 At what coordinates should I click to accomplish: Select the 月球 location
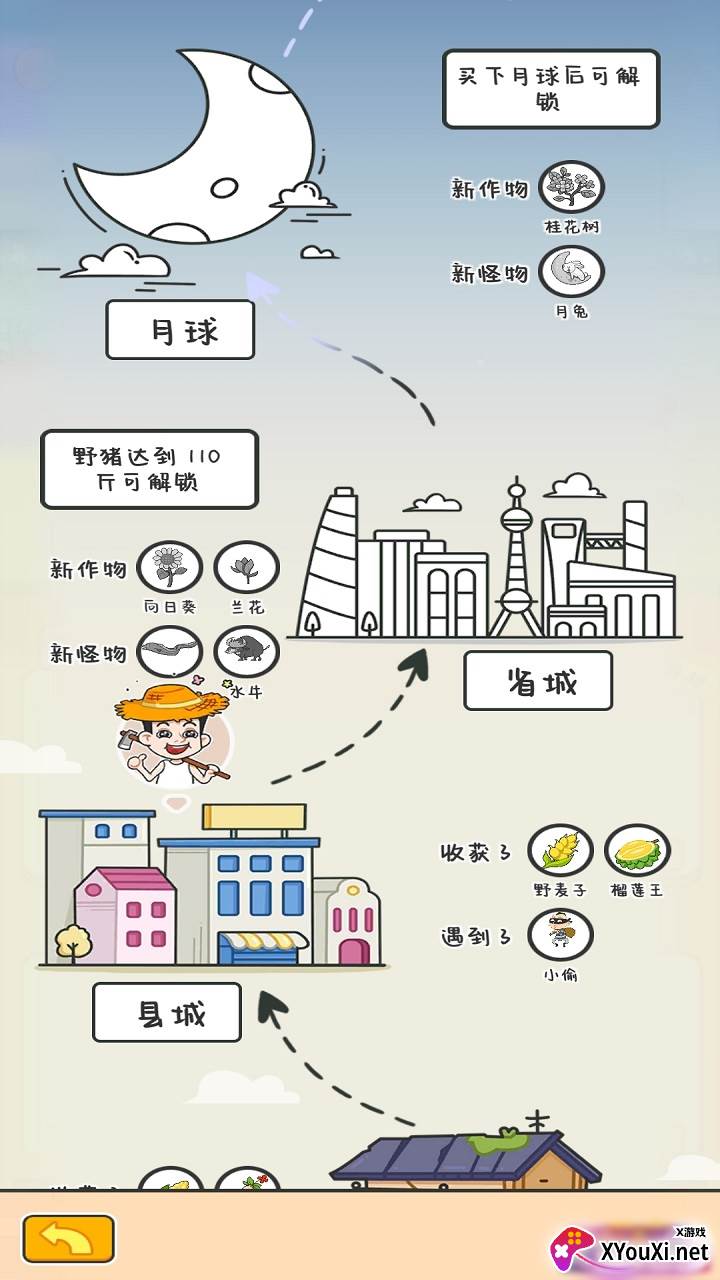(x=180, y=330)
